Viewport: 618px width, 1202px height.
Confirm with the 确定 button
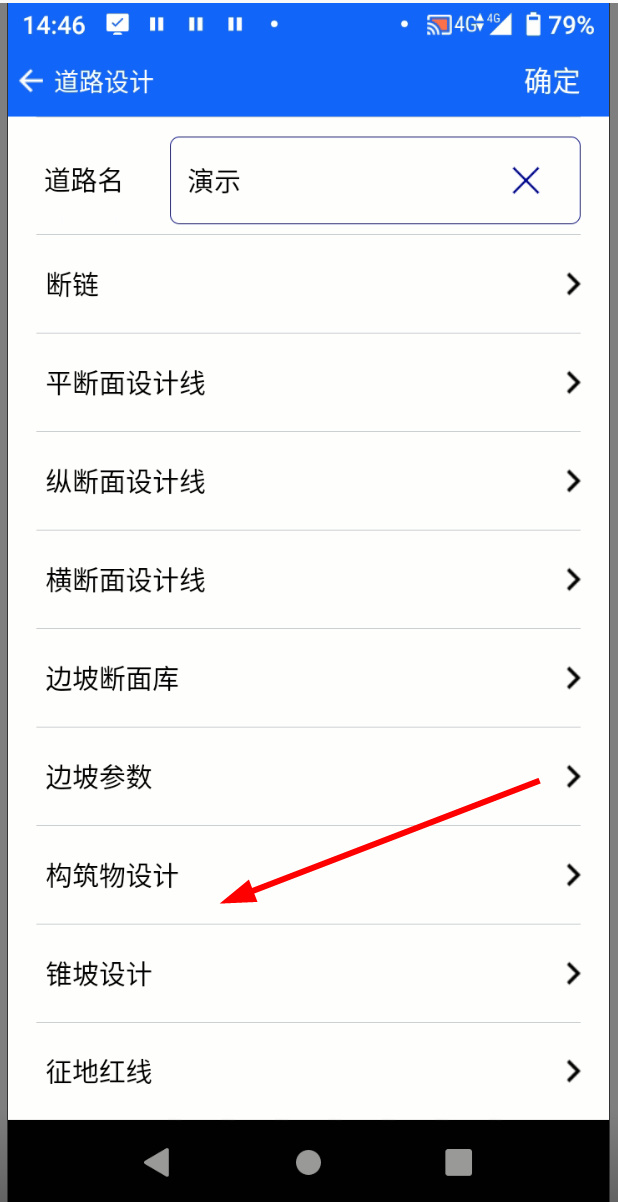point(552,81)
